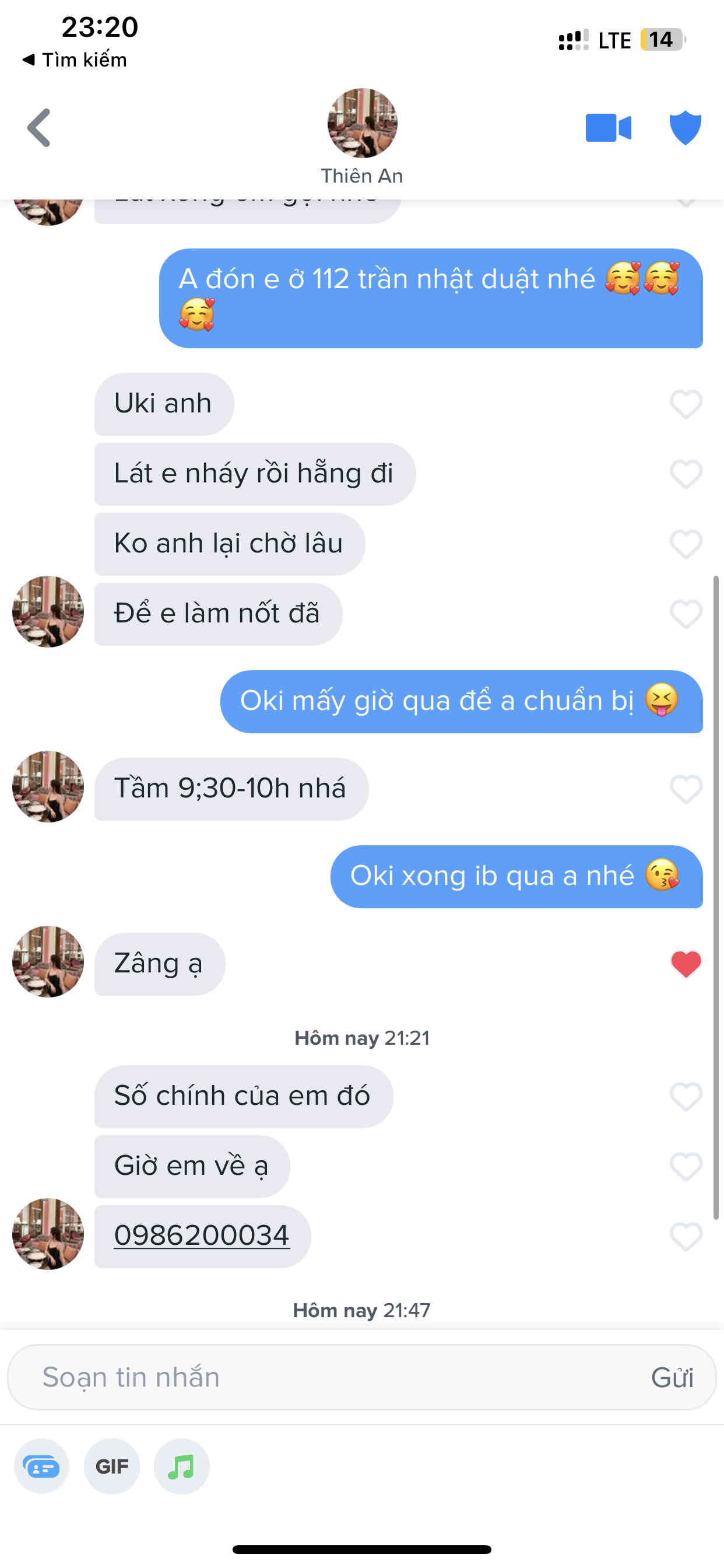The width and height of the screenshot is (724, 1568).
Task: Like the phone number message 0986200034
Action: click(686, 1236)
